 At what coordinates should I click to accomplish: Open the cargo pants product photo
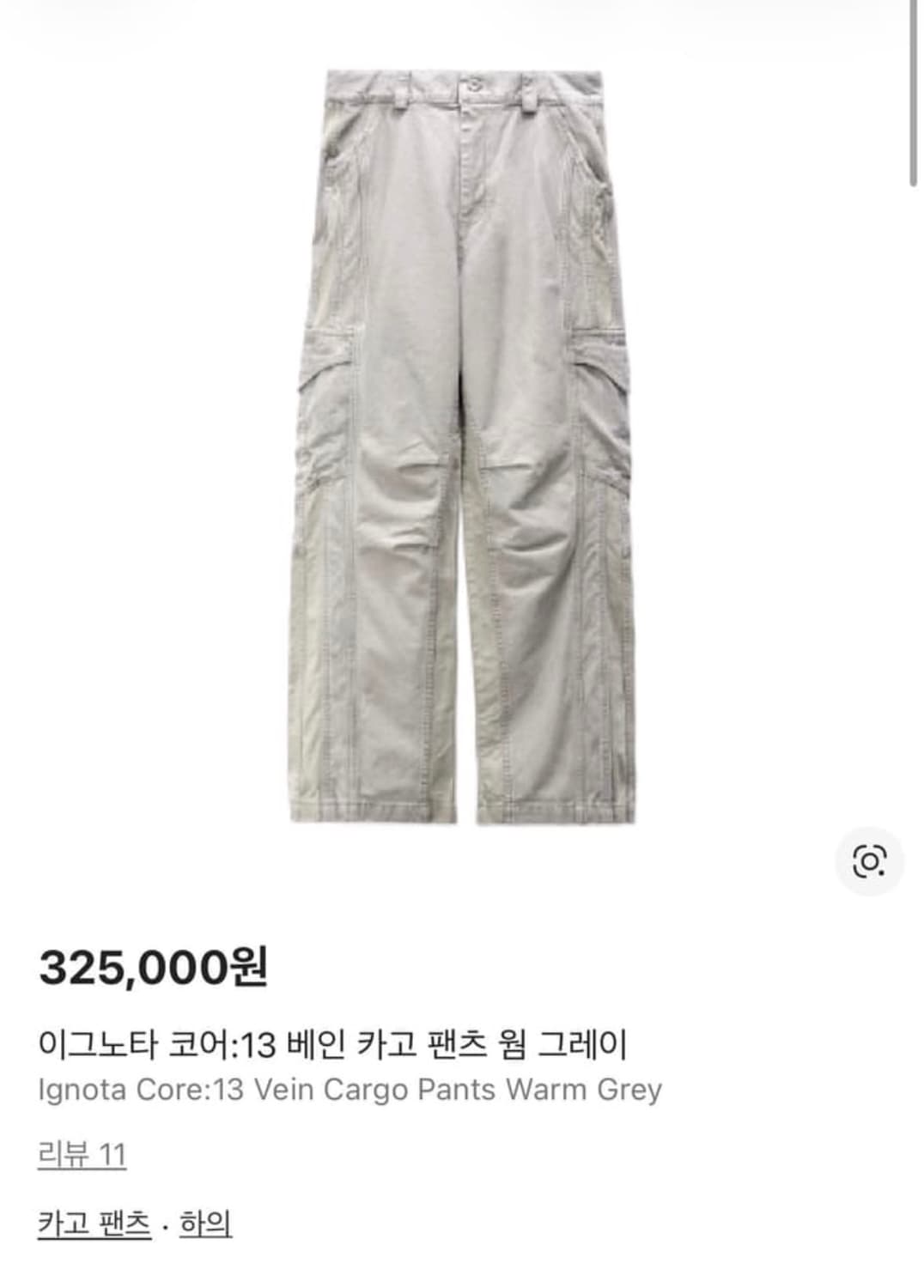pos(464,447)
